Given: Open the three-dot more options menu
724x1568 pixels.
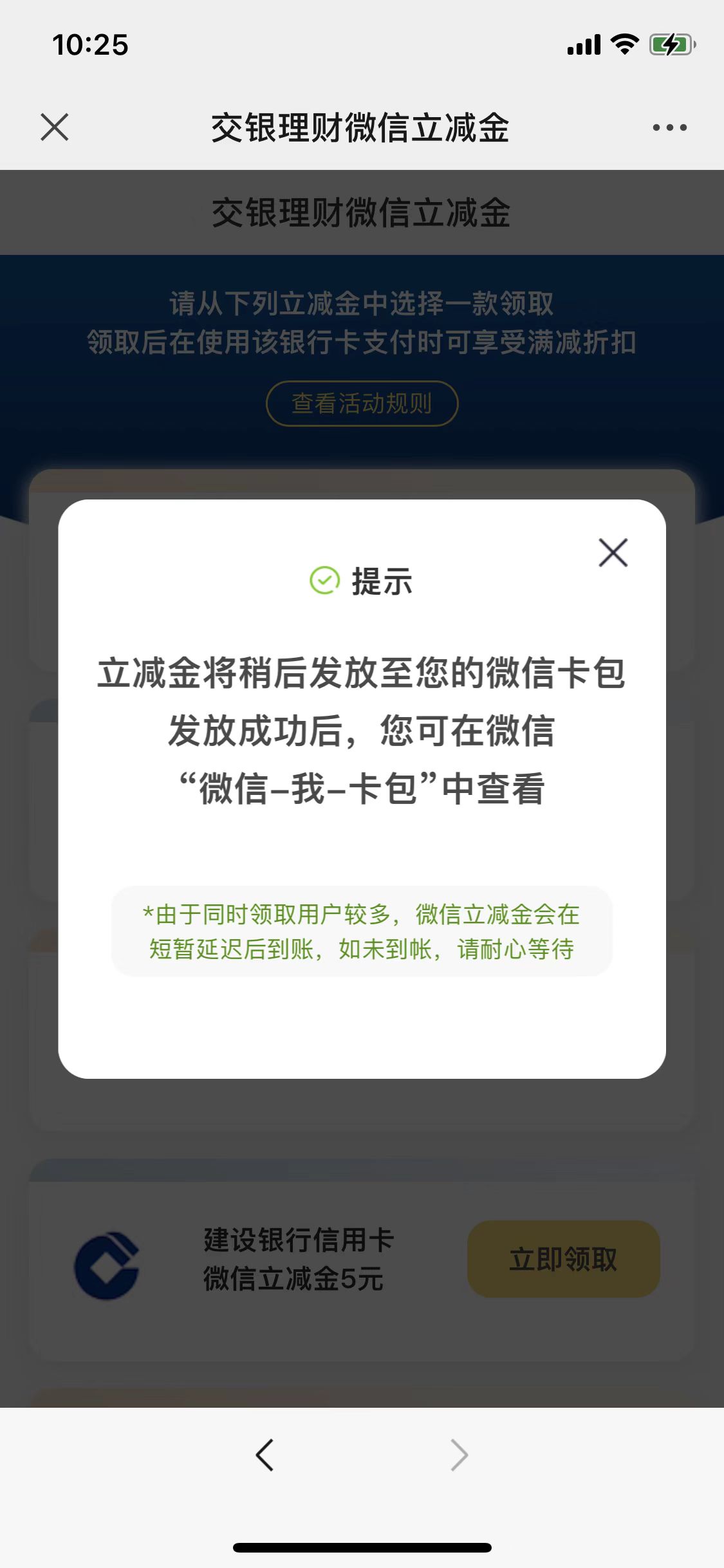Looking at the screenshot, I should (x=669, y=127).
